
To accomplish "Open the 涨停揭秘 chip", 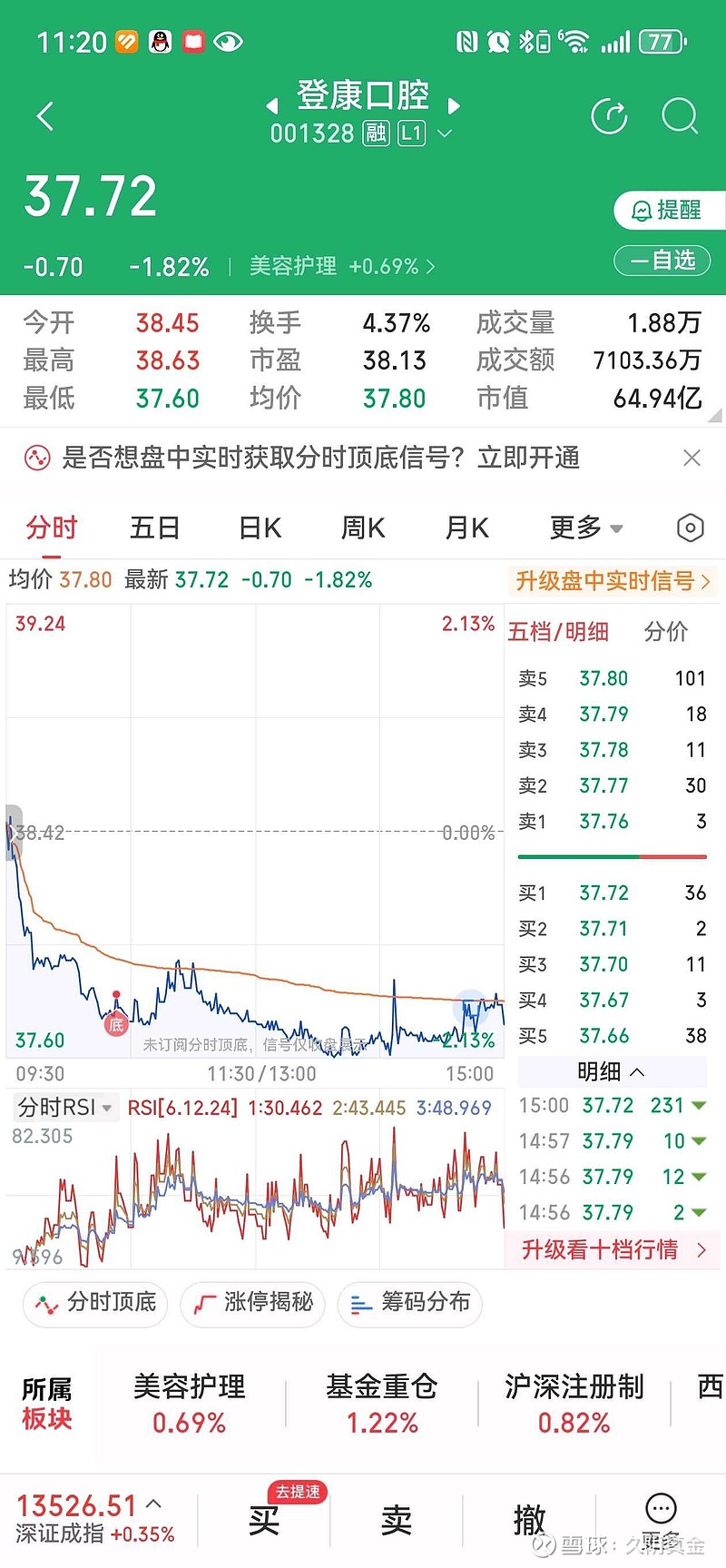I will pyautogui.click(x=253, y=1304).
